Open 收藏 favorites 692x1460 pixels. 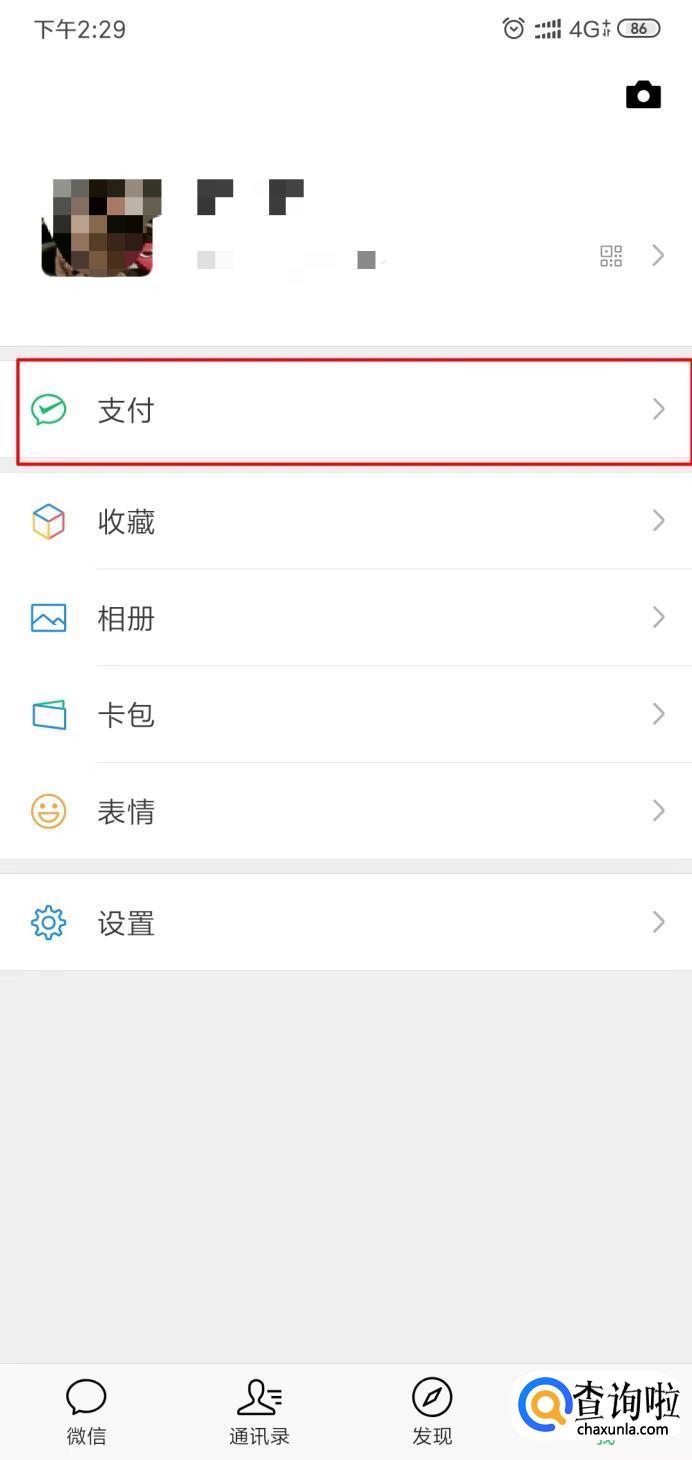click(x=346, y=521)
